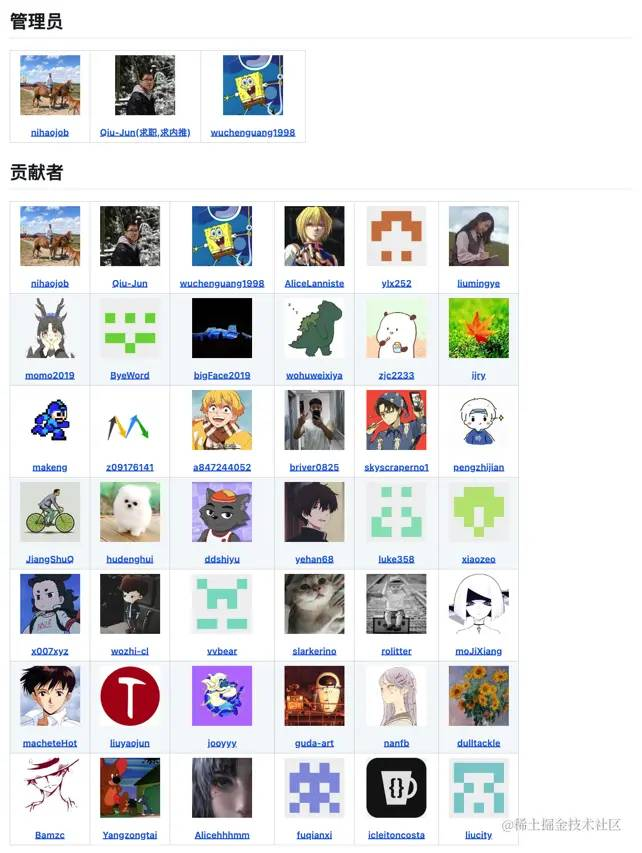Open Qiu-Jun(求职,求内推) admin profile link
The image size is (642, 853).
[x=145, y=132]
